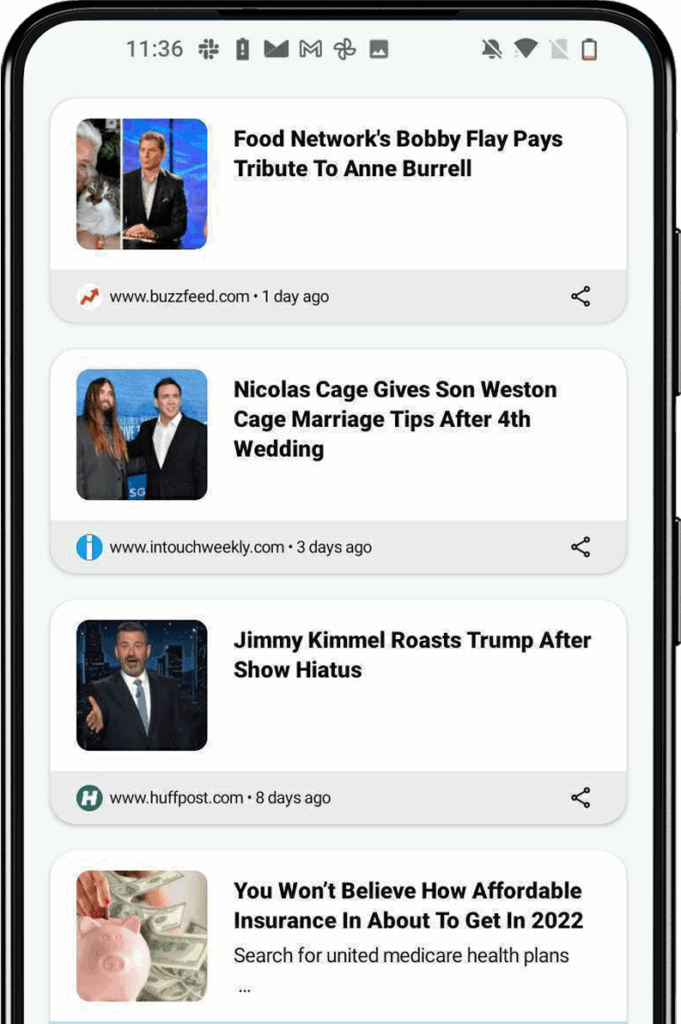Viewport: 681px width, 1024px height.
Task: Open the Affordable Insurance sponsored card
Action: point(408,905)
